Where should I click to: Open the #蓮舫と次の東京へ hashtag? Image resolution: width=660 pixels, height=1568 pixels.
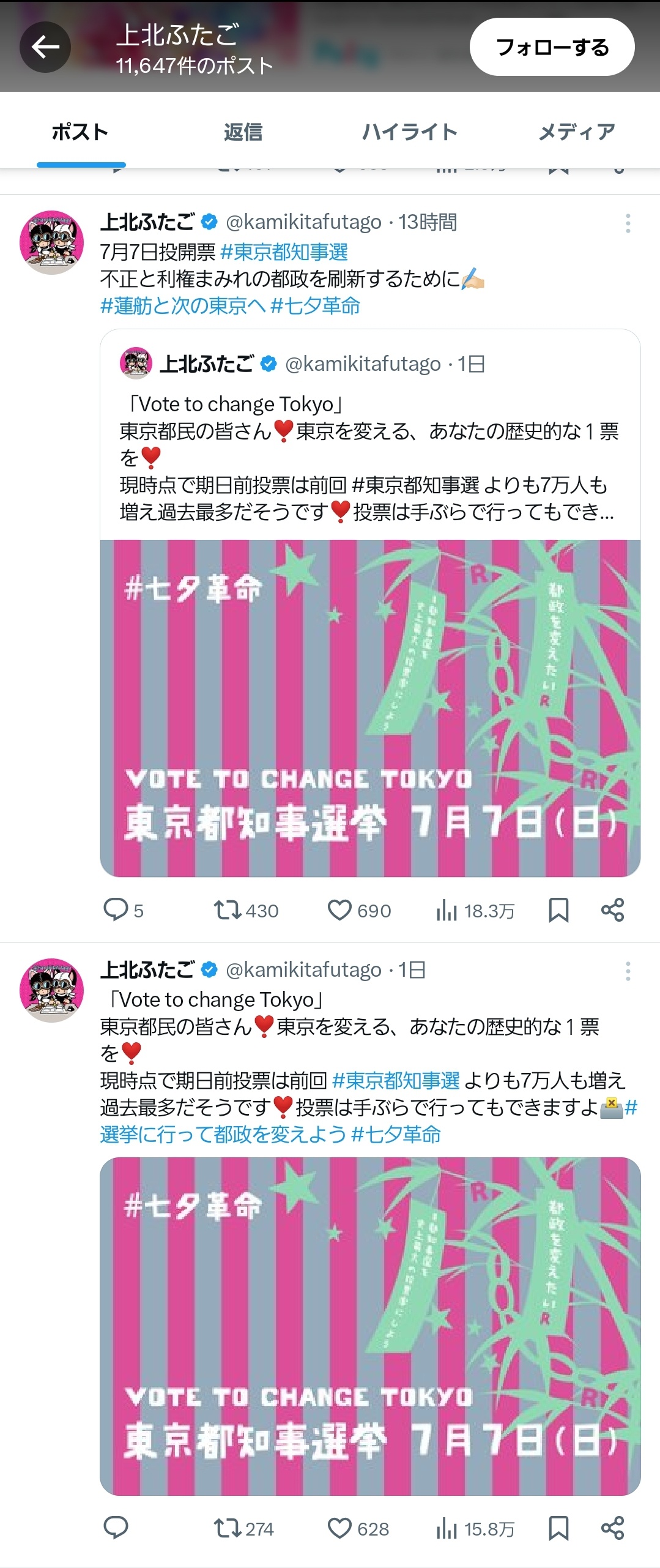point(182,305)
